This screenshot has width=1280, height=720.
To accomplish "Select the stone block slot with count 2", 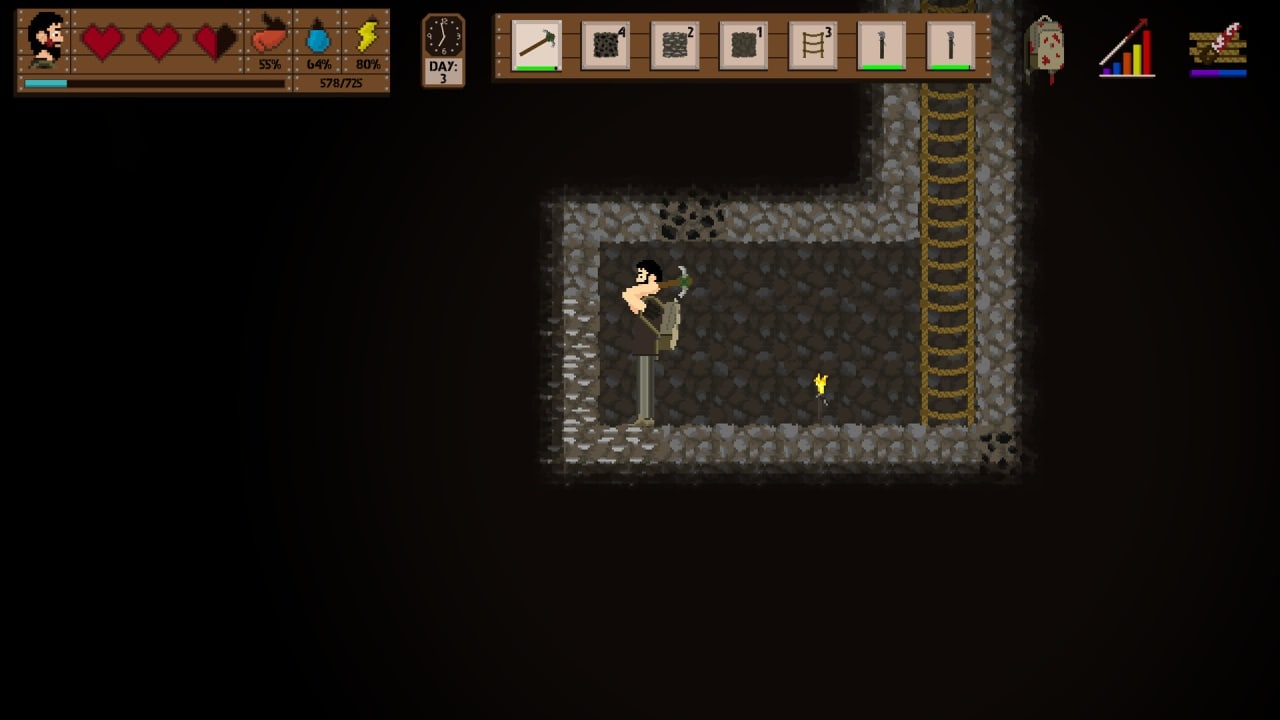I will coord(675,46).
